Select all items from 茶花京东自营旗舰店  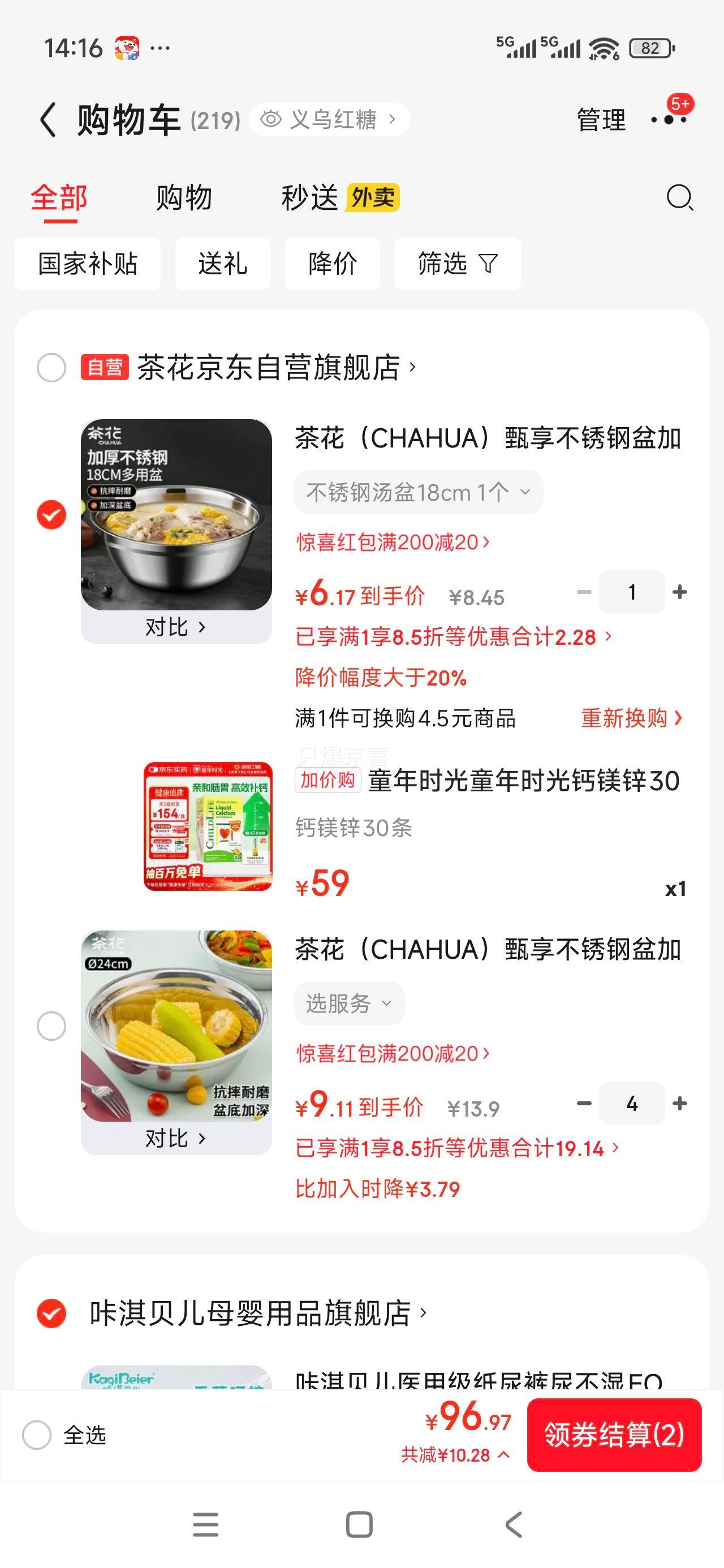[x=52, y=368]
